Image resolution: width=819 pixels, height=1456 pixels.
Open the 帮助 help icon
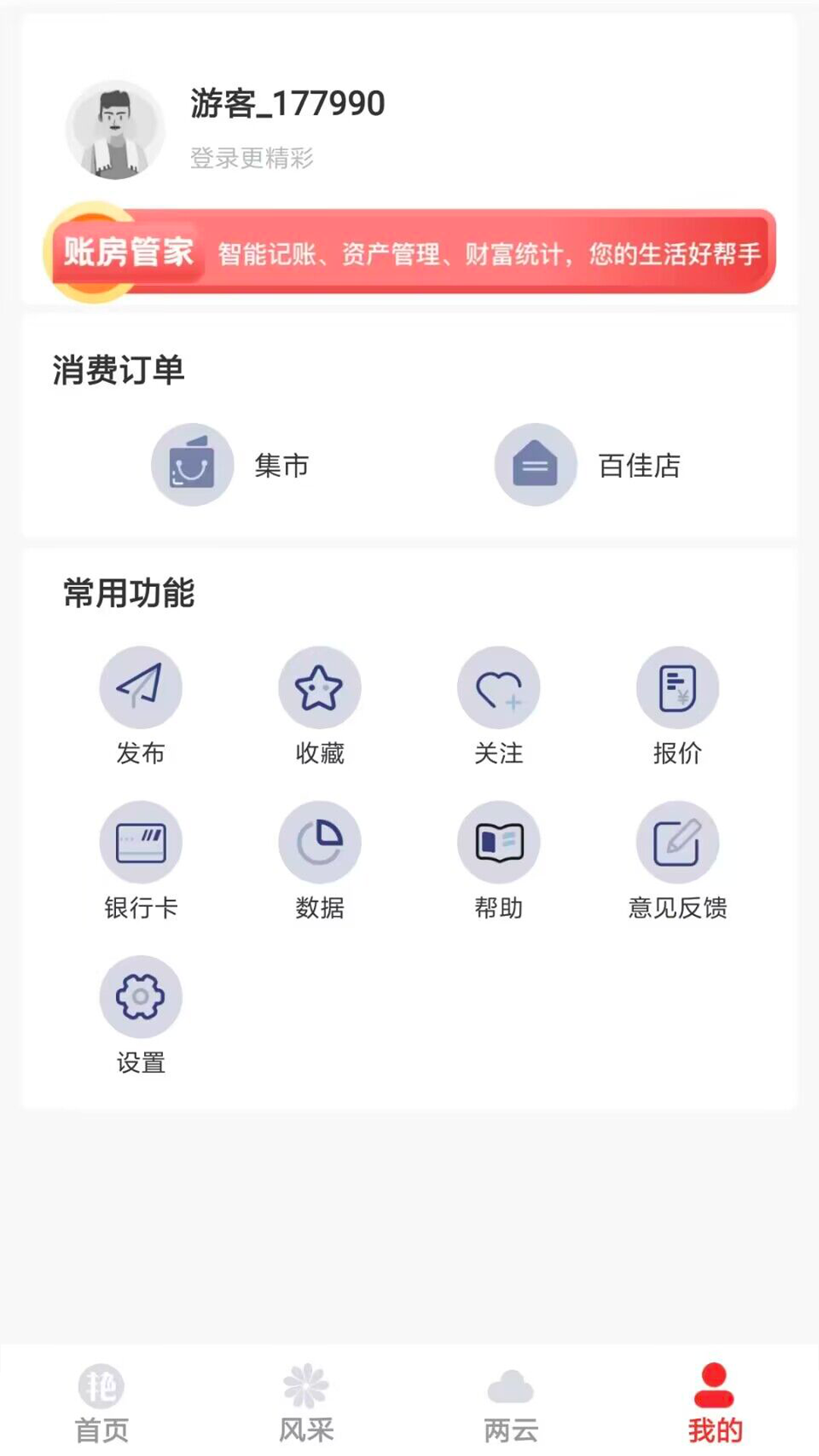pyautogui.click(x=499, y=843)
